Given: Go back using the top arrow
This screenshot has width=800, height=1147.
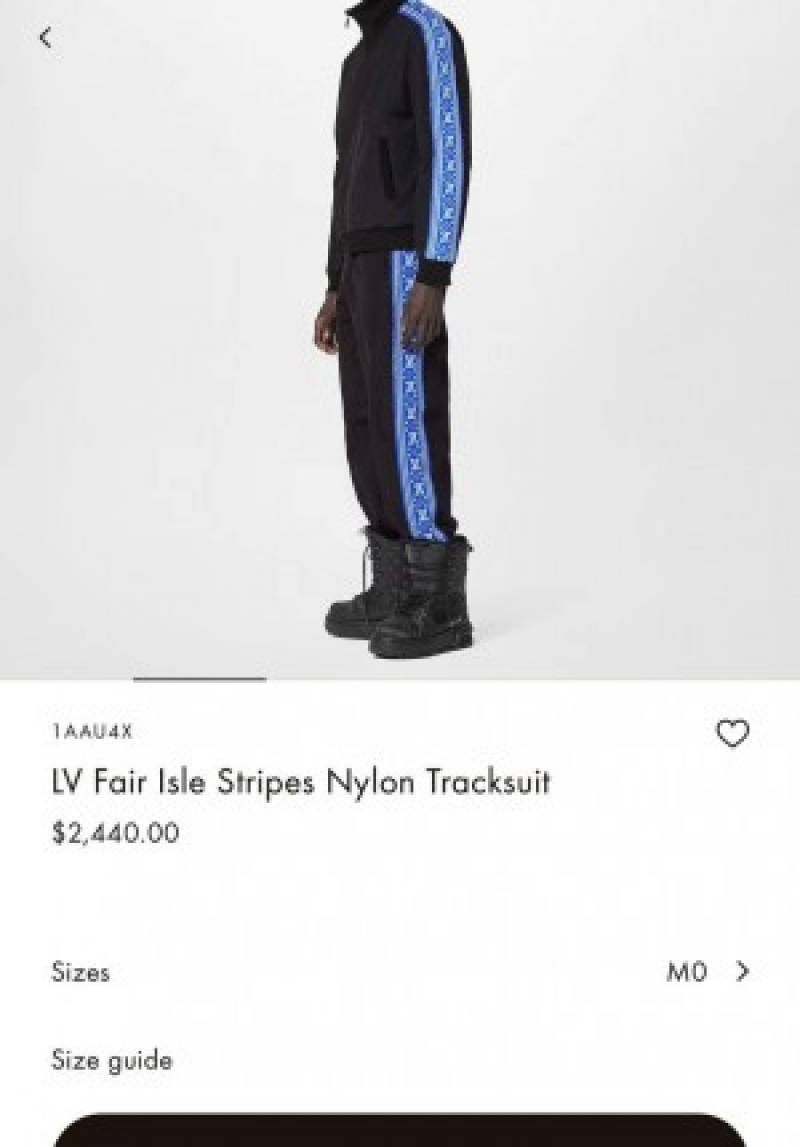Looking at the screenshot, I should click(x=45, y=38).
